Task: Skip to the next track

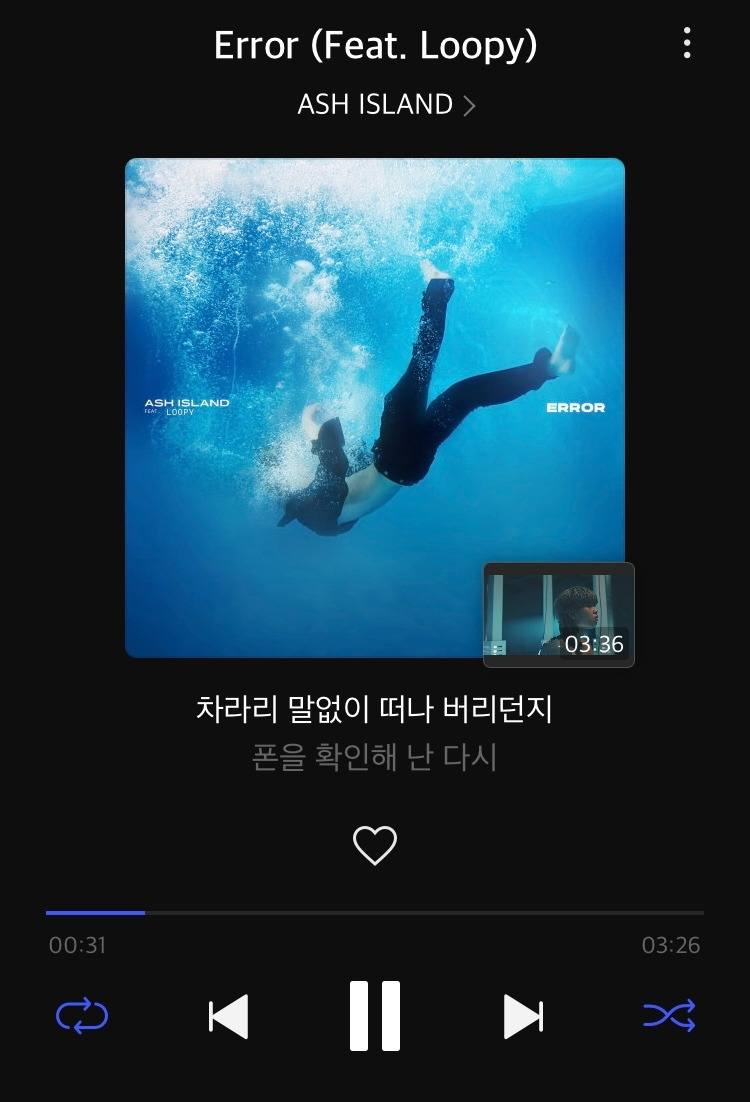Action: coord(523,1016)
